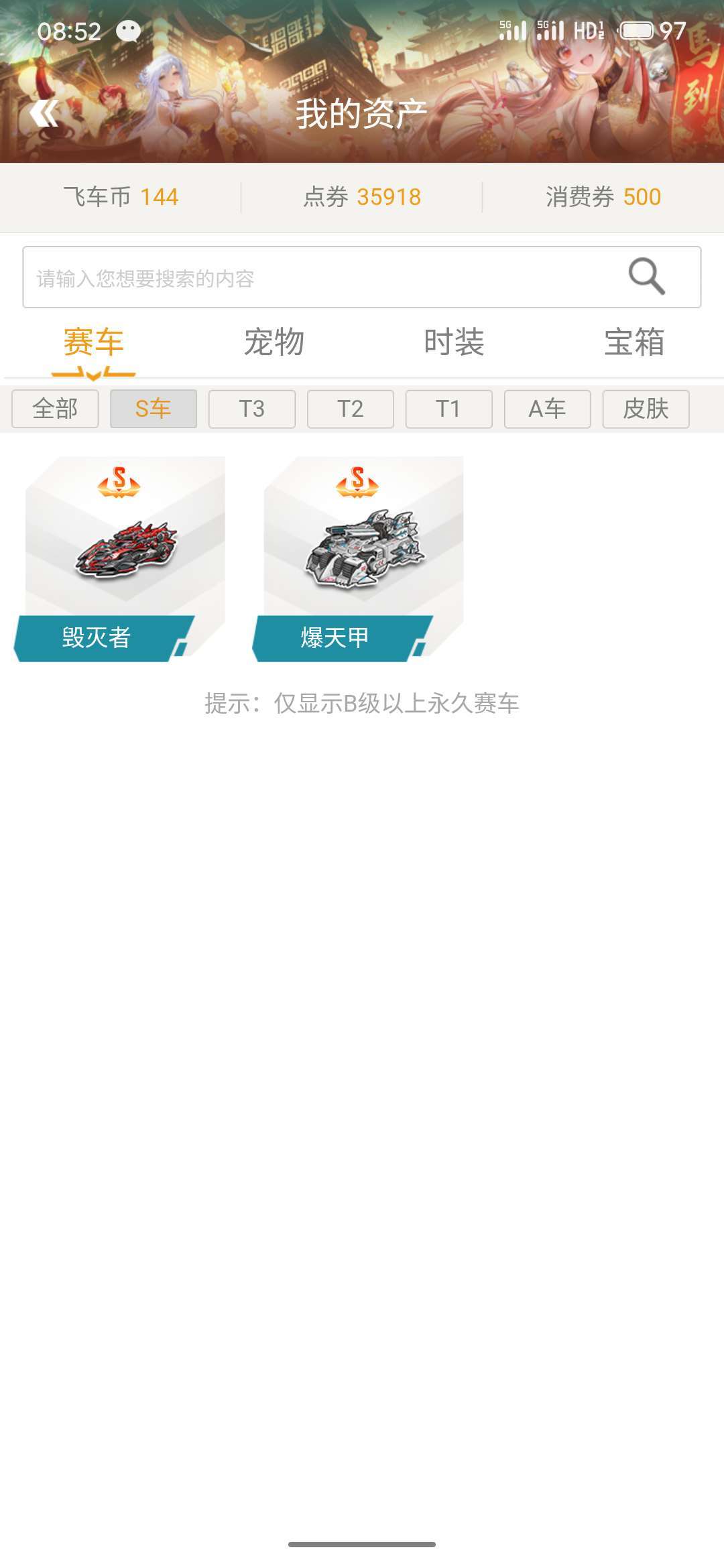Select the T1 filter option
Viewport: 724px width, 1568px height.
[x=448, y=408]
